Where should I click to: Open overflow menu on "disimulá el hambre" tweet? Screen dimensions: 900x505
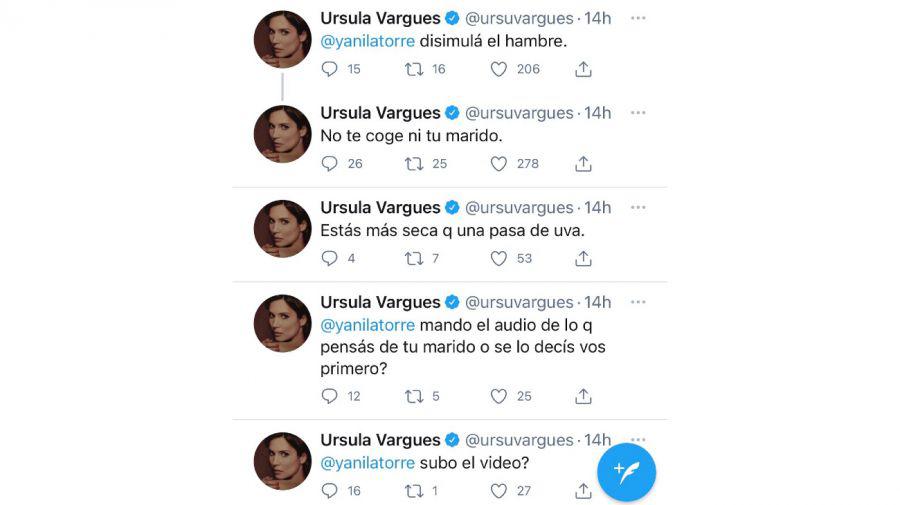coord(638,18)
